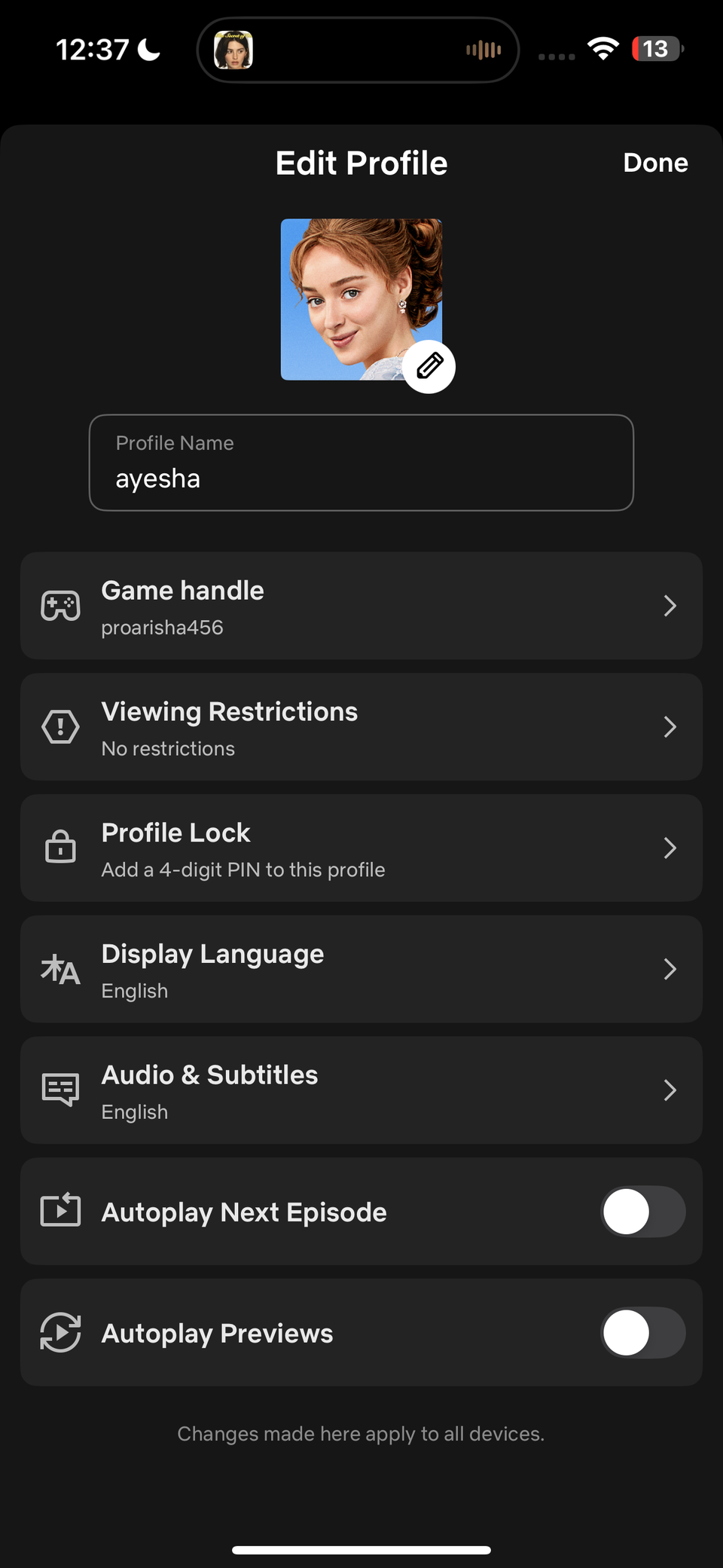
Task: Tap the album art in the Dynamic Island
Action: [x=233, y=48]
